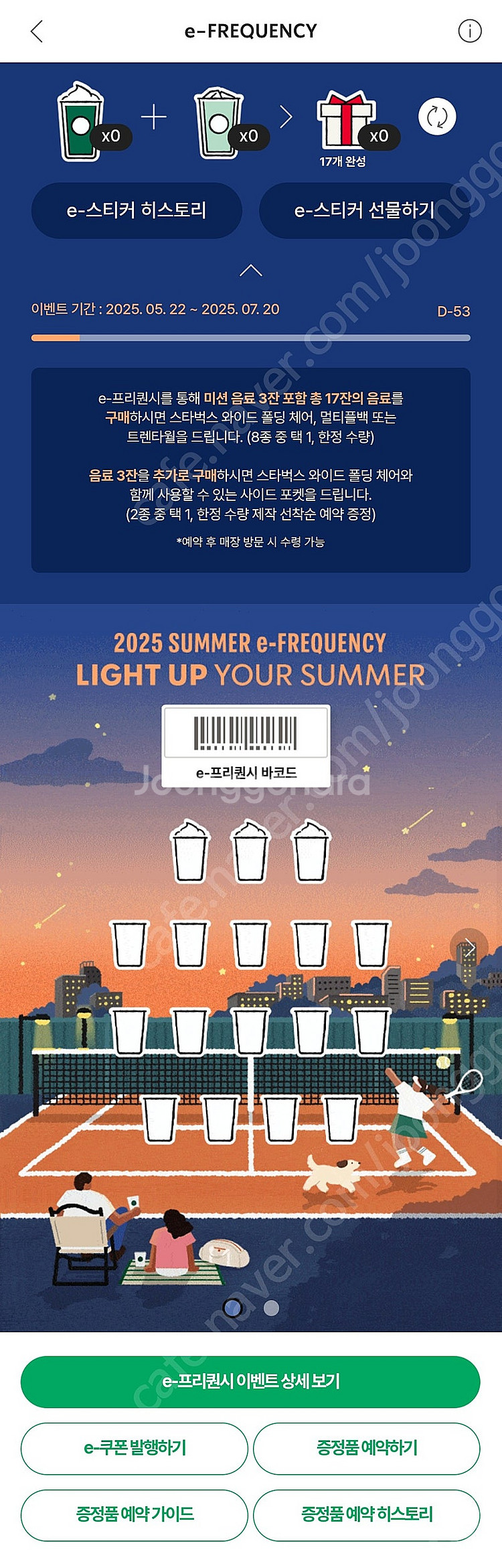This screenshot has height=1568, width=502.
Task: Go to the next slide with the right arrow
Action: click(x=469, y=948)
